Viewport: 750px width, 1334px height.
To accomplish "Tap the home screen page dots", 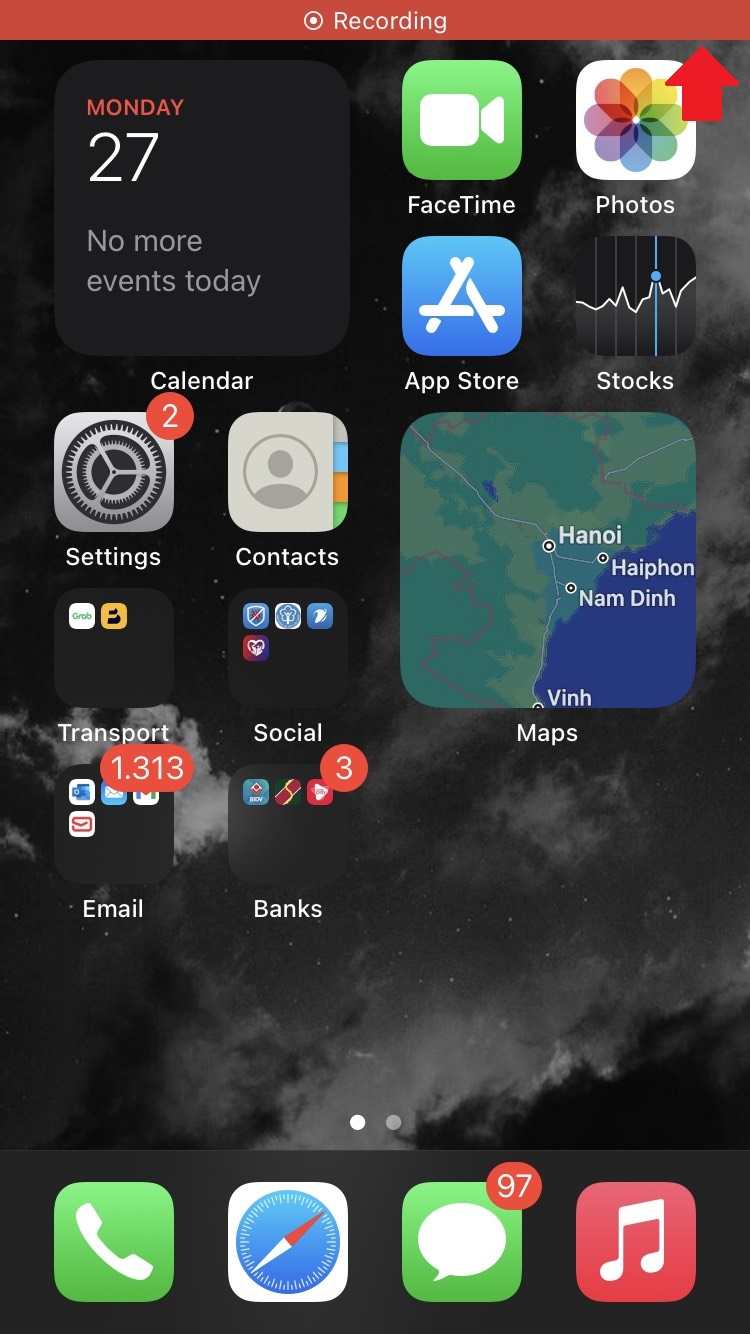I will (375, 1122).
